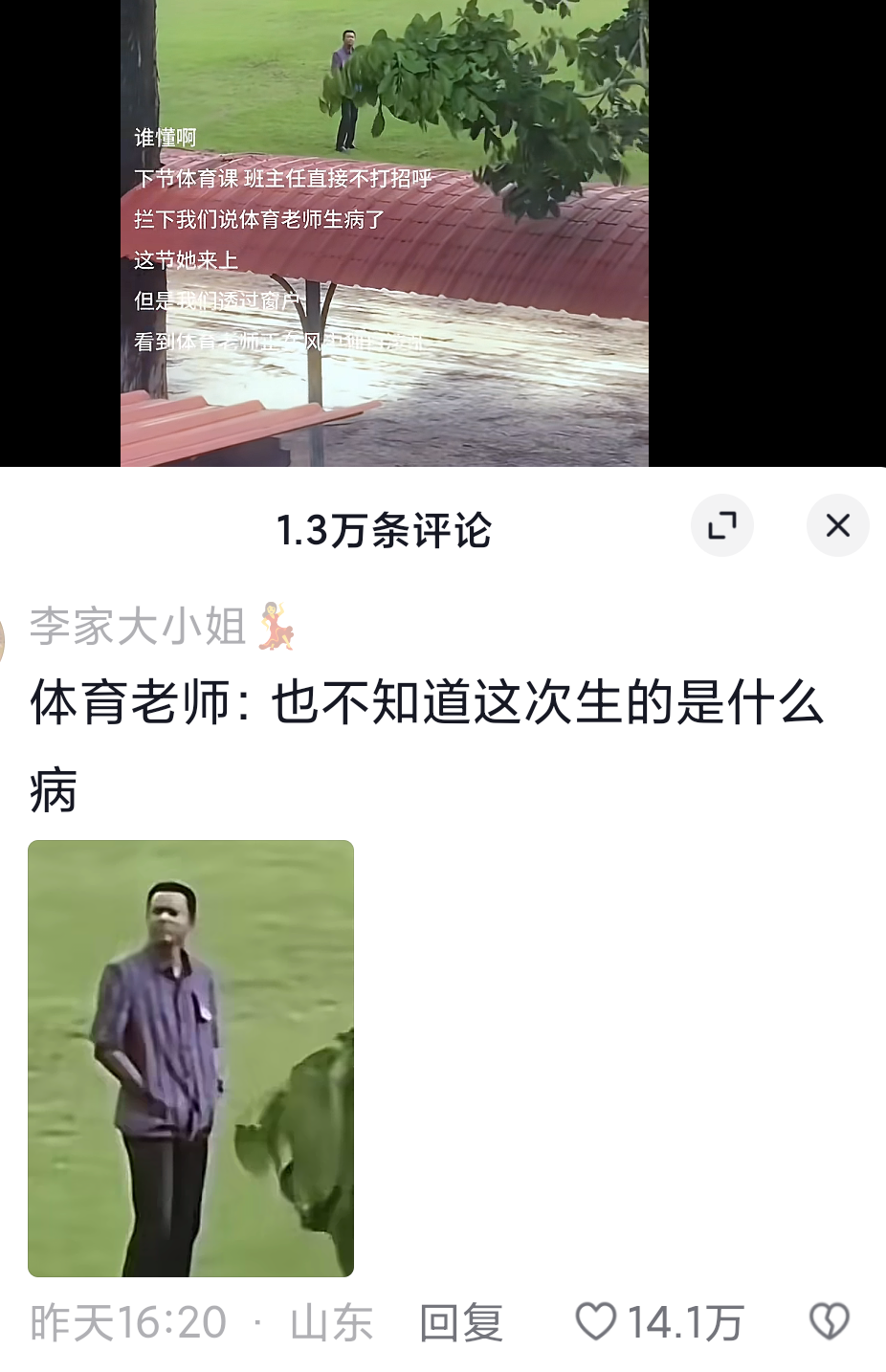Tap the 1.3万条评论 header
The height and width of the screenshot is (1372, 886).
tap(383, 531)
